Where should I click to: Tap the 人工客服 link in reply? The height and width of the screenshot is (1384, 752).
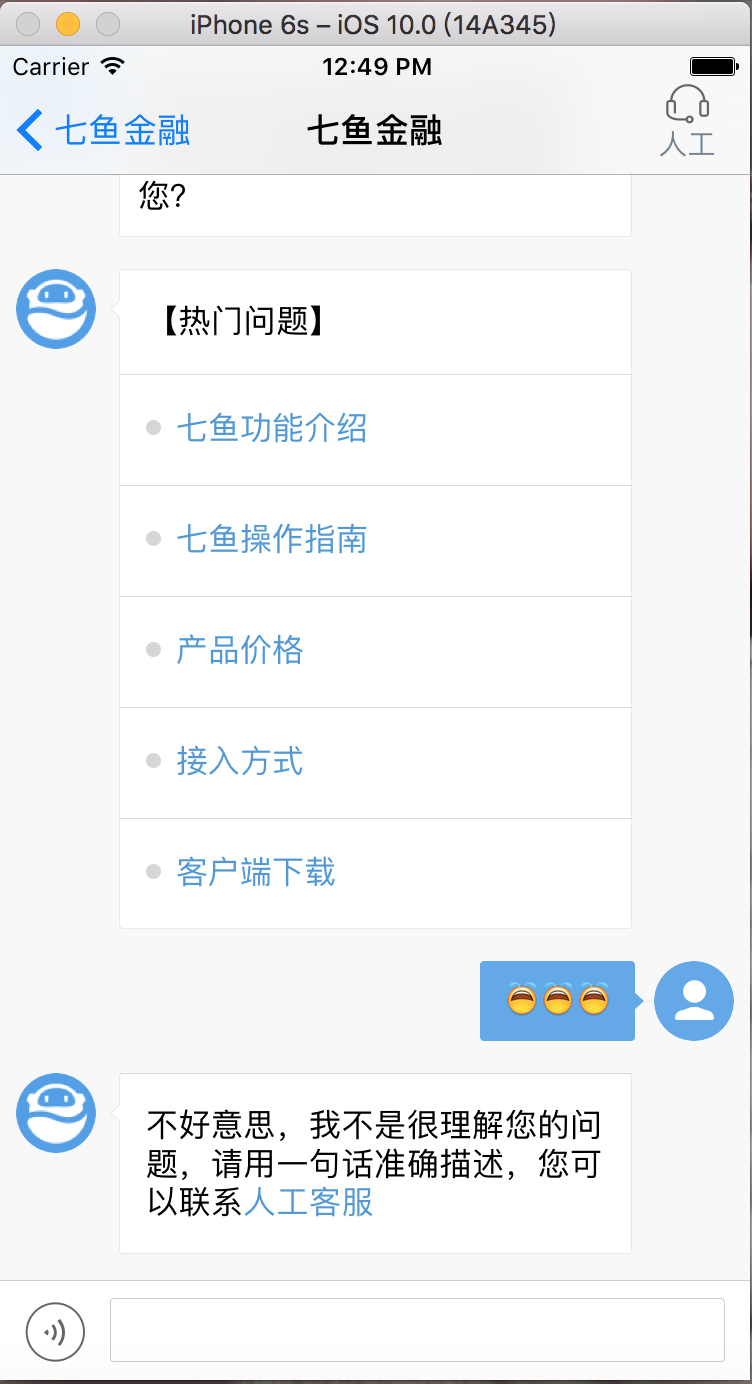pos(309,1201)
